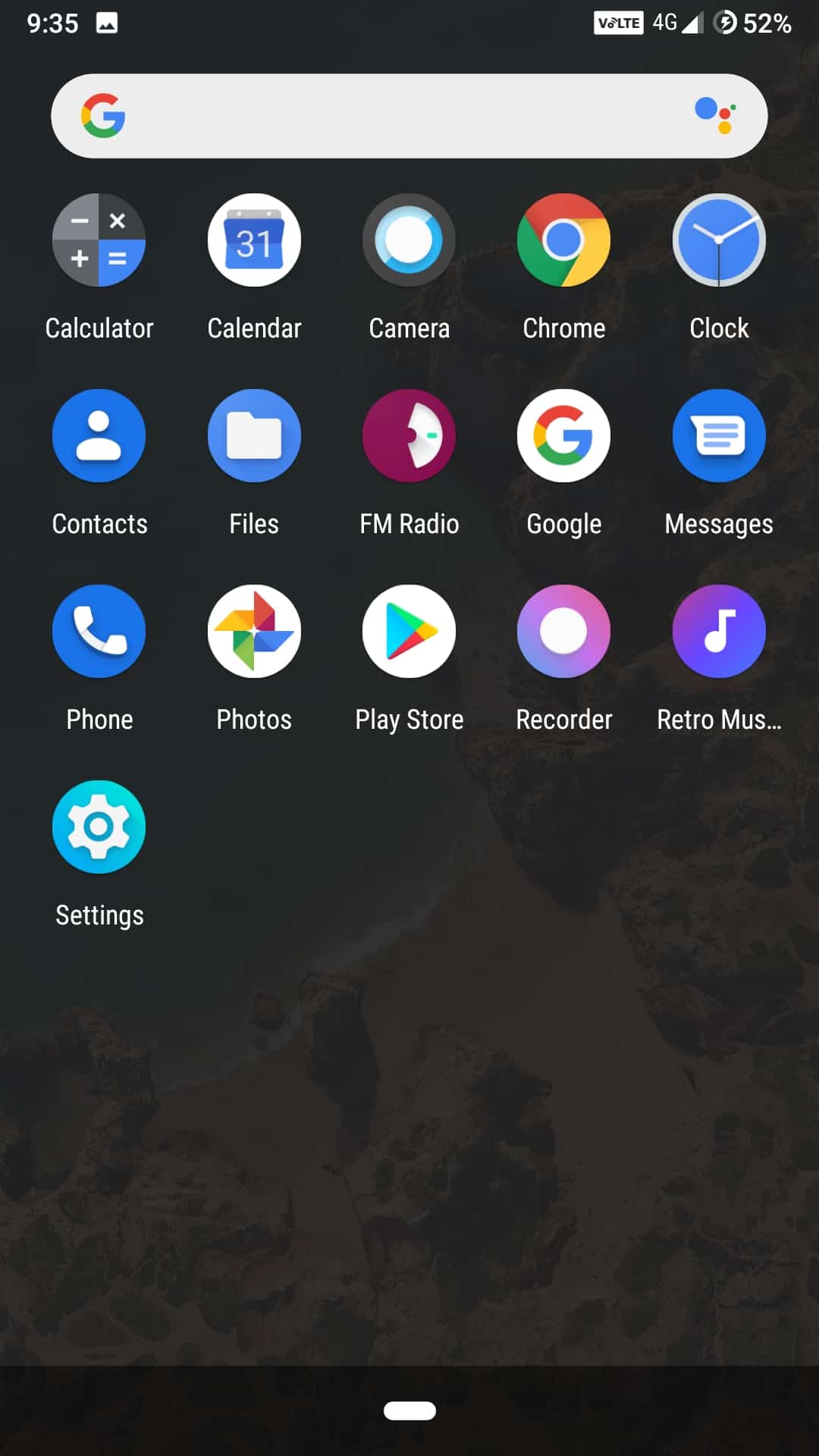This screenshot has width=819, height=1456.
Task: Start the FM Radio app
Action: pyautogui.click(x=409, y=436)
